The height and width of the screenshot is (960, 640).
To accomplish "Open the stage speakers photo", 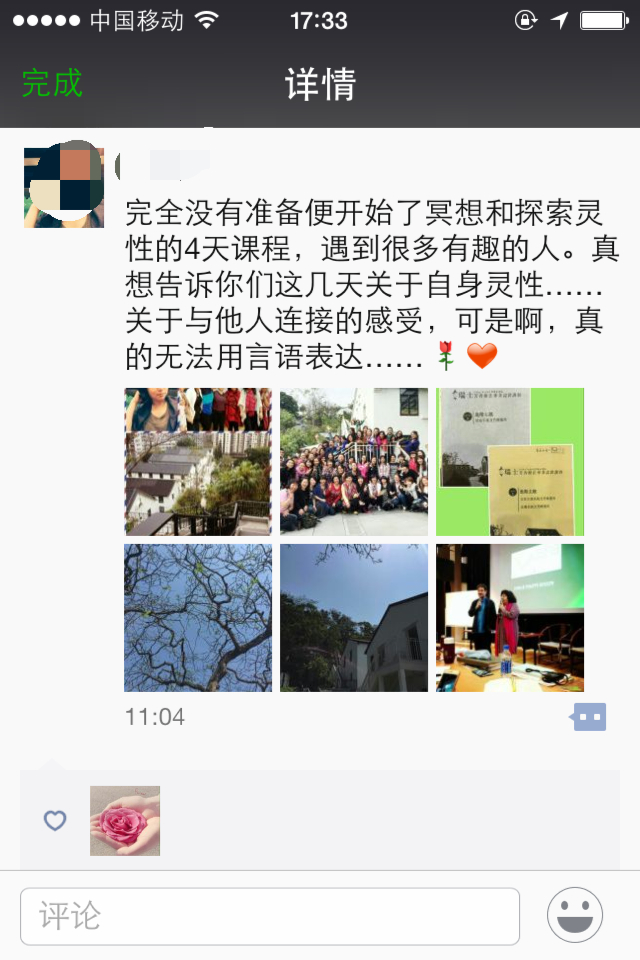I will click(510, 618).
